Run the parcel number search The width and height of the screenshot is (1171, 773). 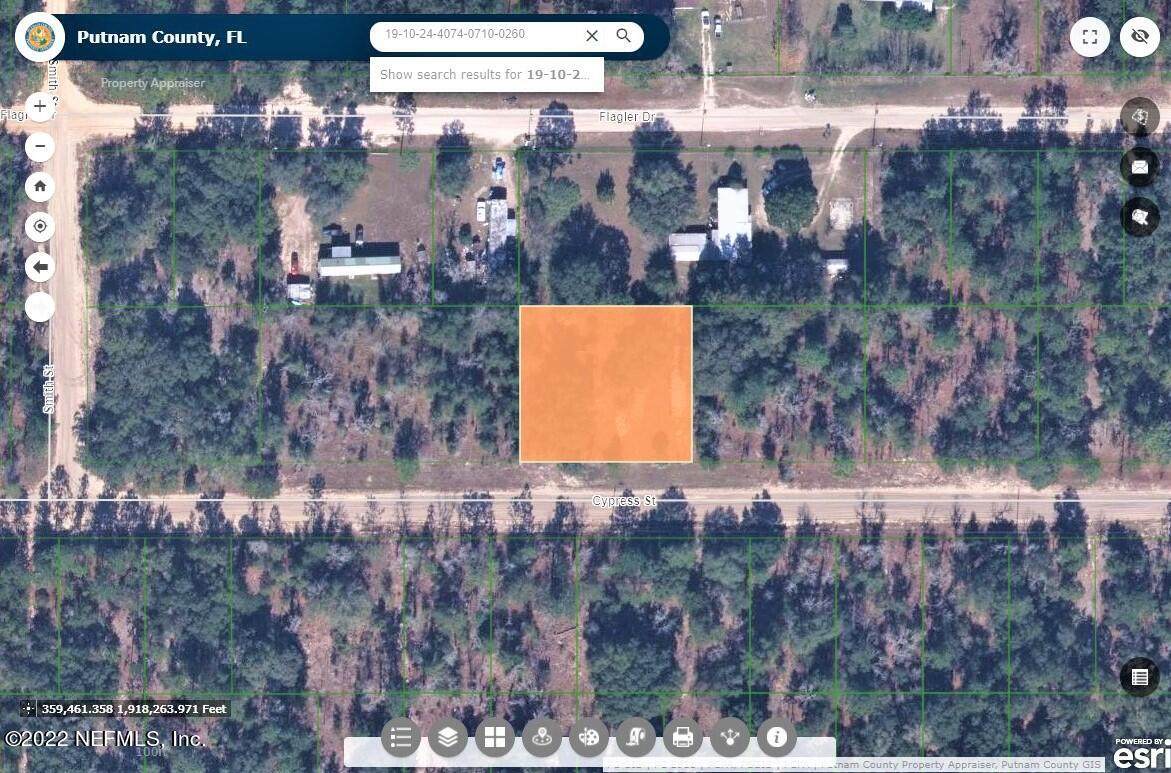[624, 36]
